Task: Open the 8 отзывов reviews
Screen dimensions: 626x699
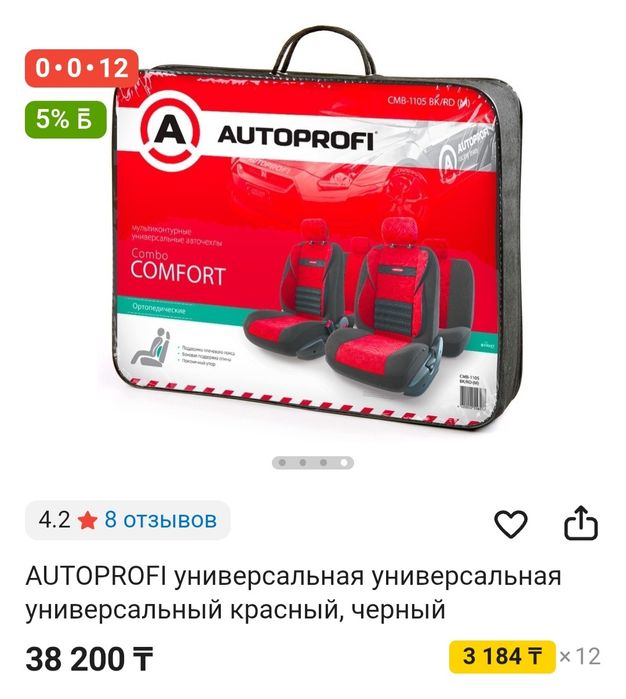Action: [x=160, y=520]
